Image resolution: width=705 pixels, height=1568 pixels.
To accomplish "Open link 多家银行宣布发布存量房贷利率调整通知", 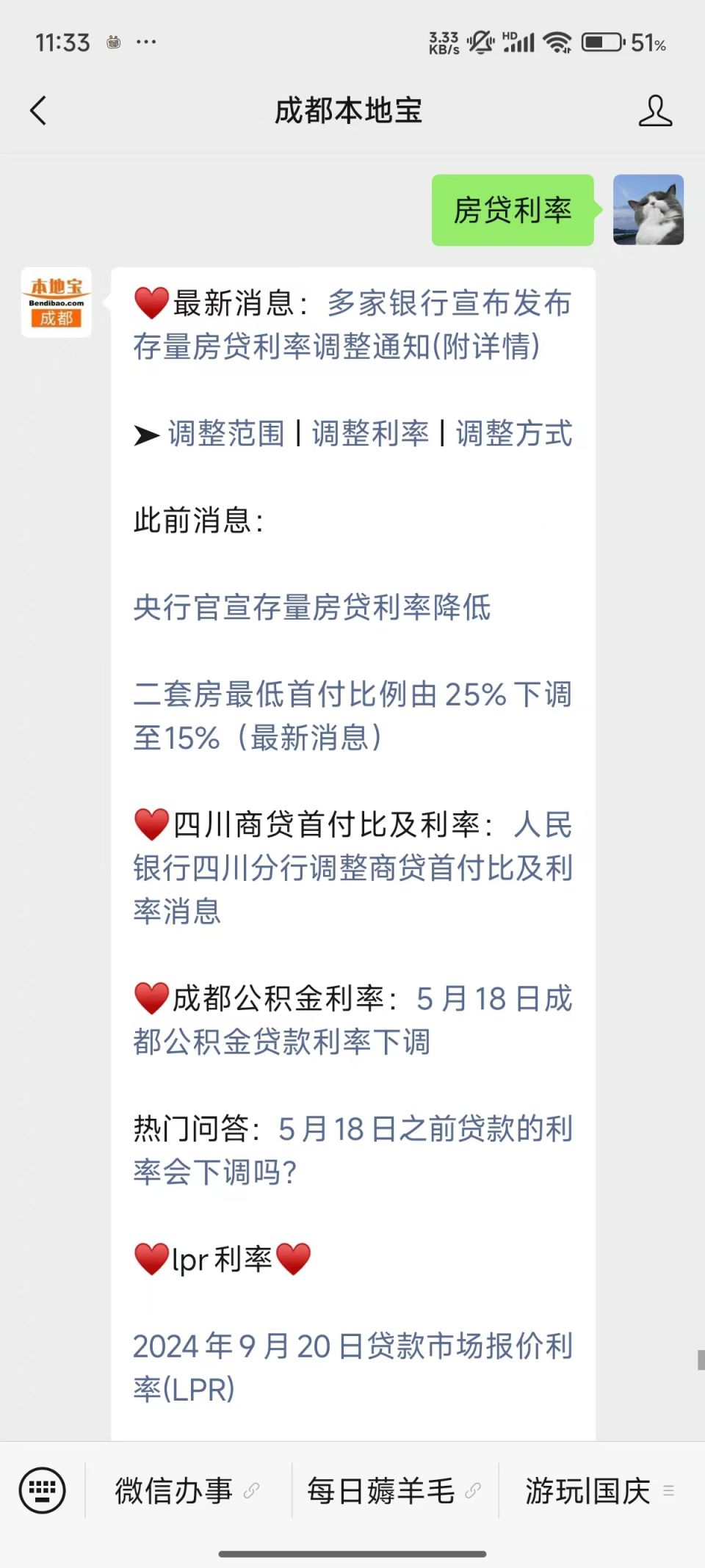I will tap(352, 324).
